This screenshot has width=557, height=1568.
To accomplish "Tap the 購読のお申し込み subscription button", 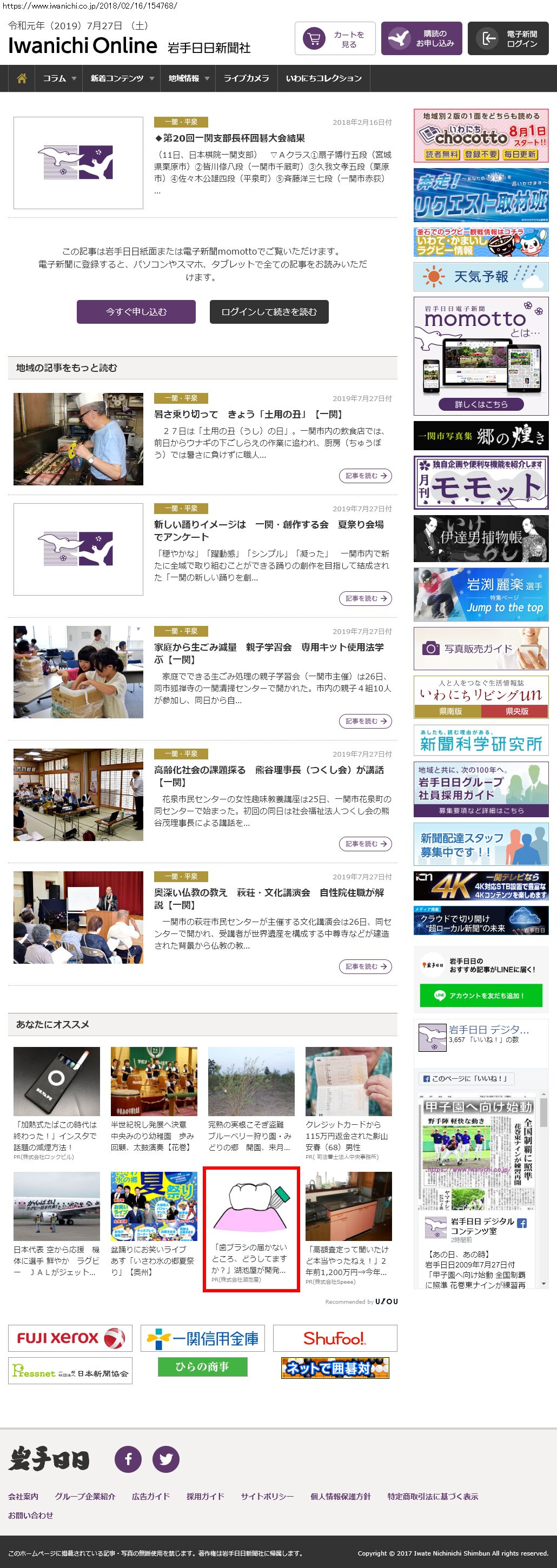I will 421,39.
